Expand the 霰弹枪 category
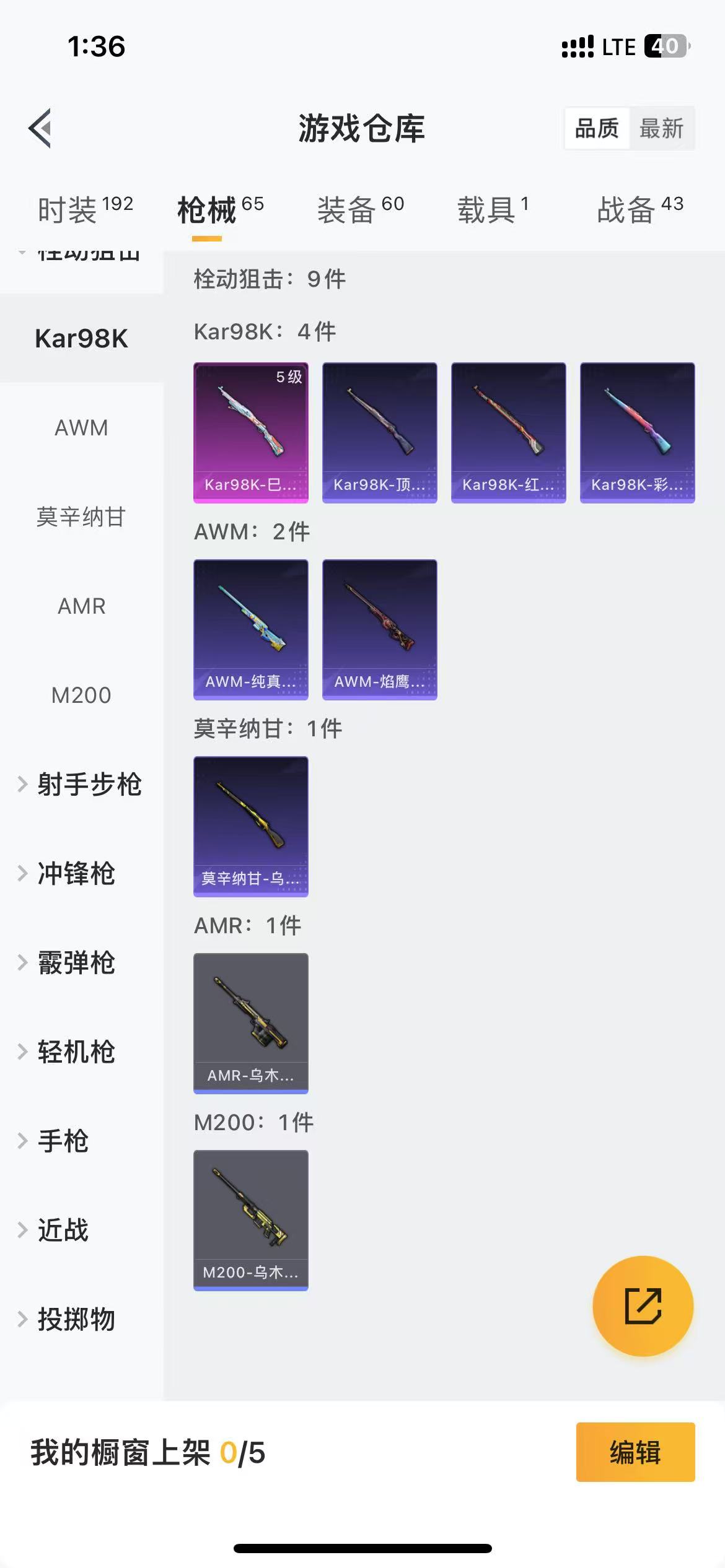 tap(81, 962)
